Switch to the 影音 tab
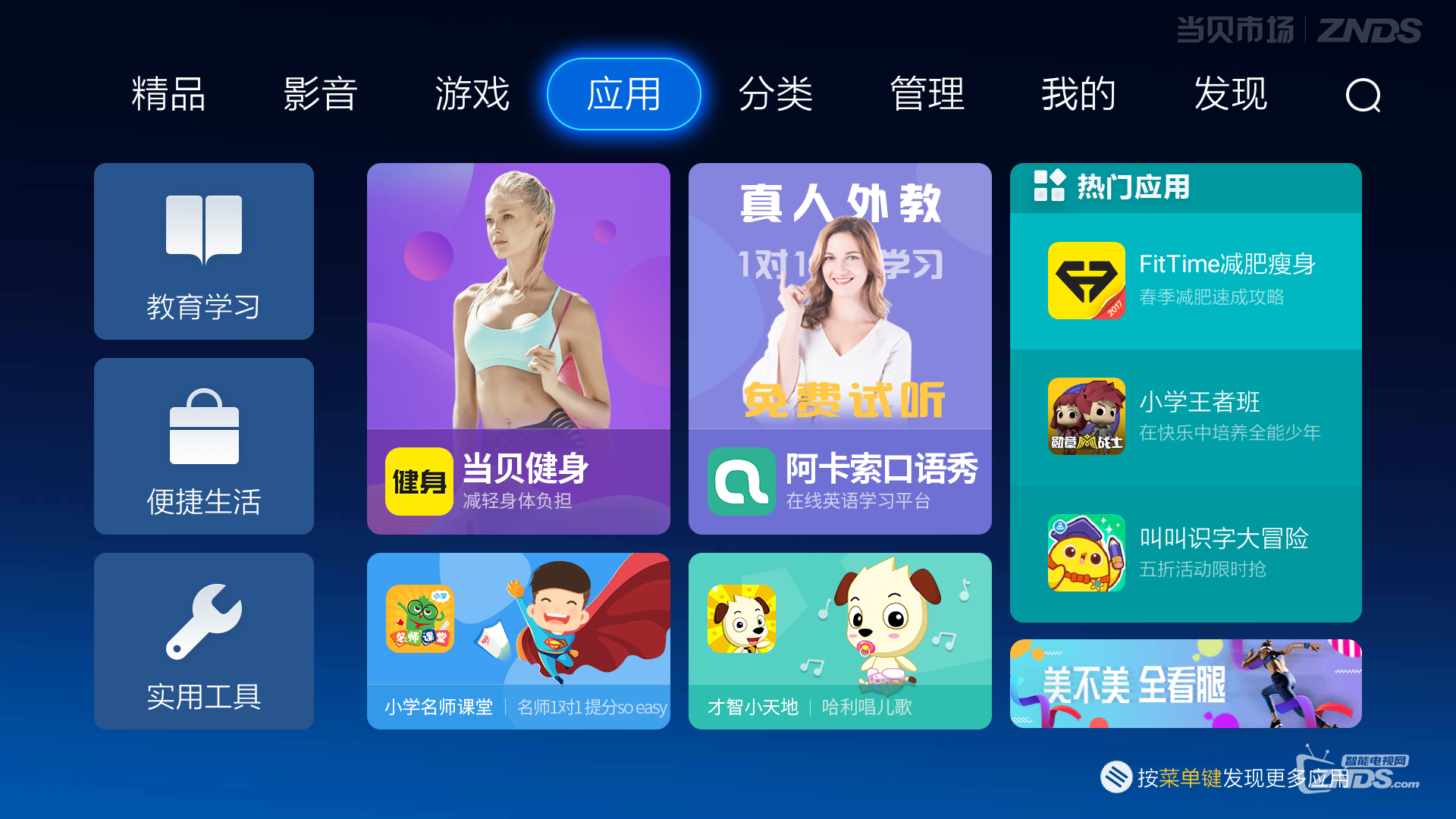 pos(320,95)
